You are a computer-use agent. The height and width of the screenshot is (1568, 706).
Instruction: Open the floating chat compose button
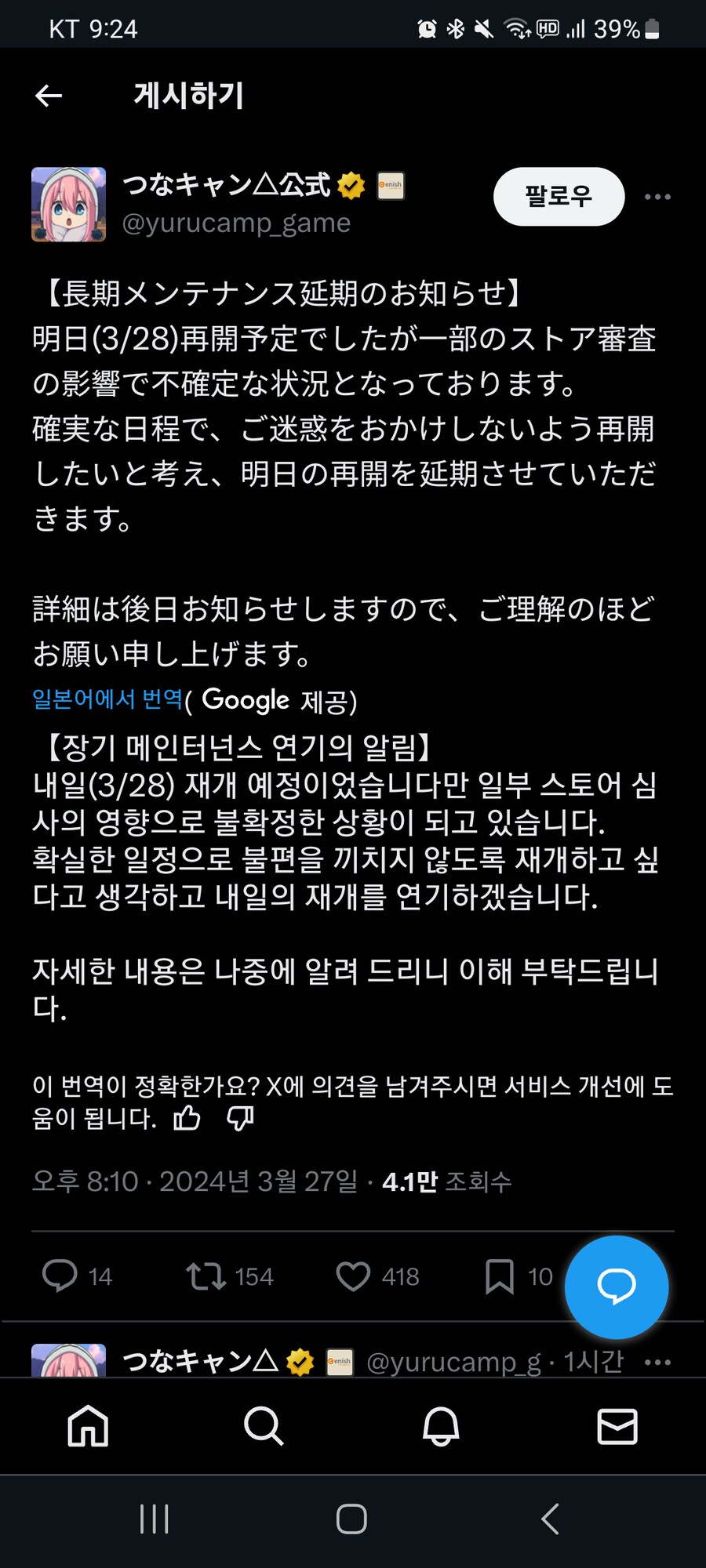click(617, 1287)
